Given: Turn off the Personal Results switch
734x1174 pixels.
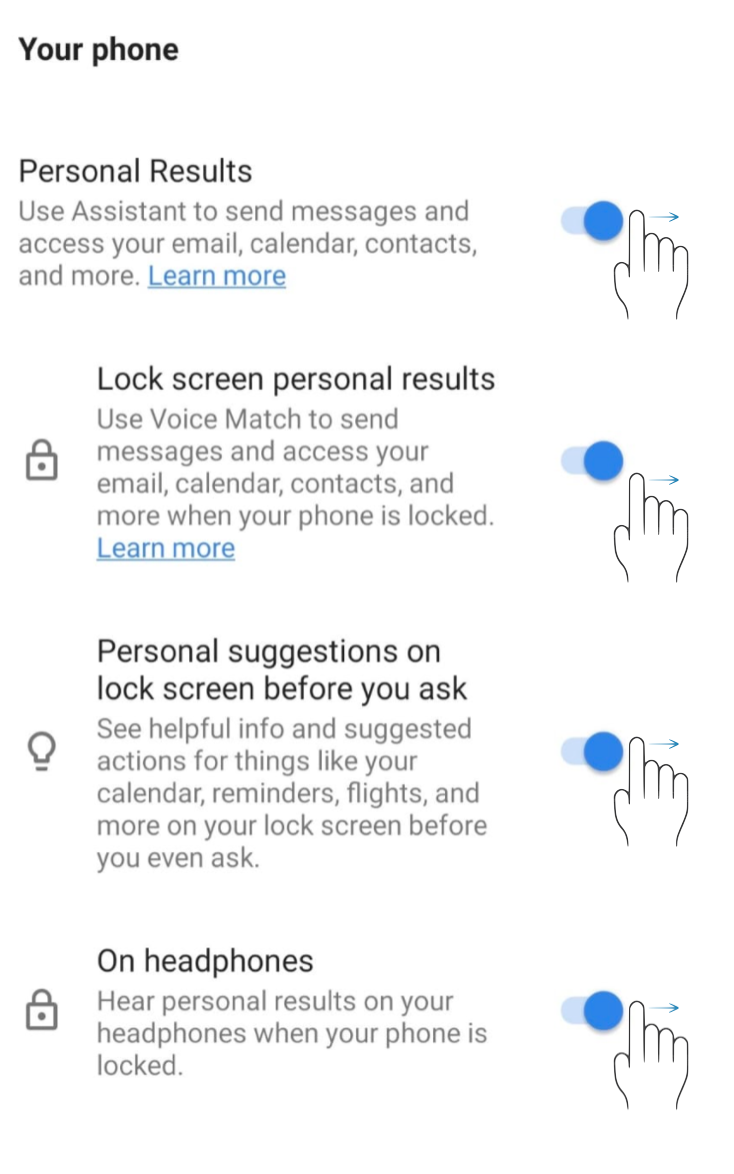Looking at the screenshot, I should click(x=593, y=221).
